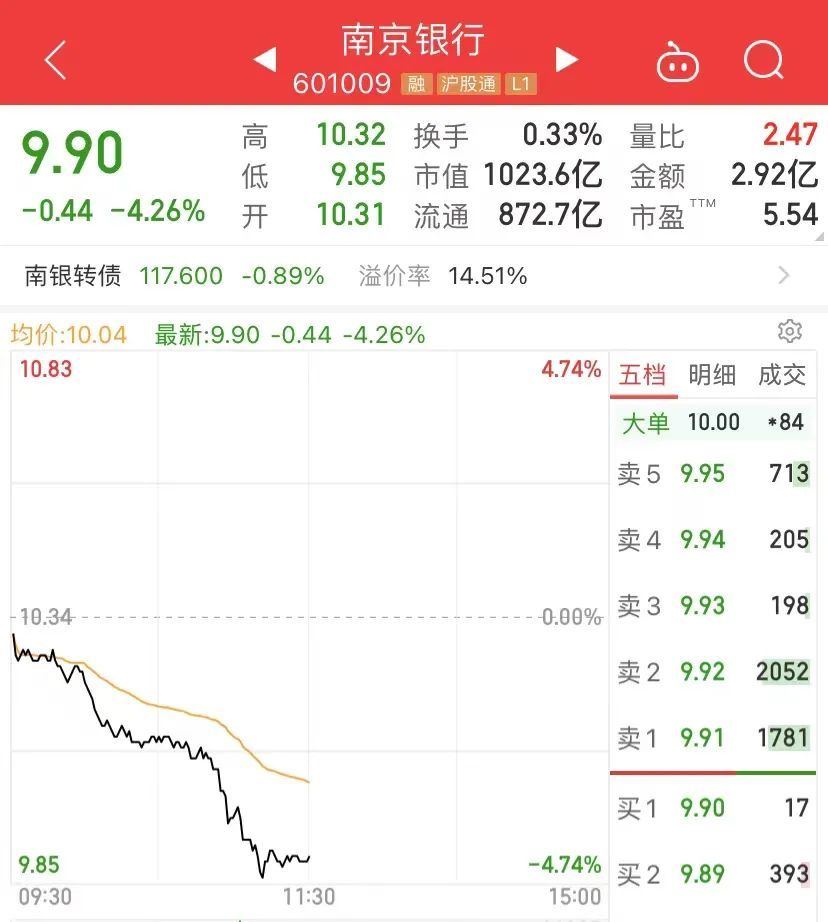Open the robot assistant icon
Viewport: 828px width, 922px height.
[x=677, y=62]
